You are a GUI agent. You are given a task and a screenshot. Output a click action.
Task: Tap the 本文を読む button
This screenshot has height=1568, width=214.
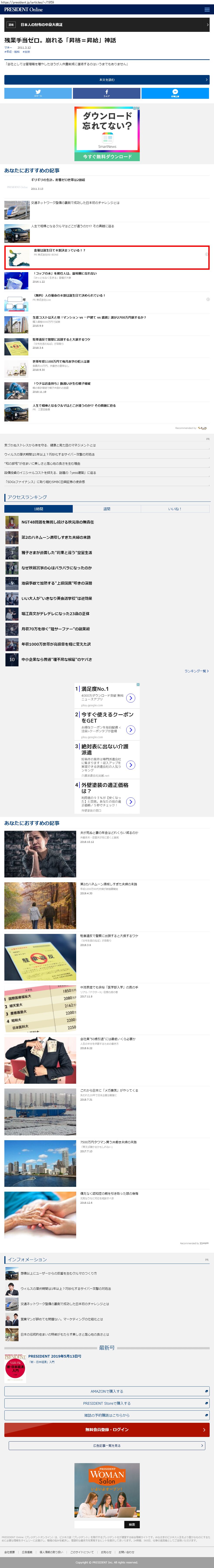[x=107, y=80]
